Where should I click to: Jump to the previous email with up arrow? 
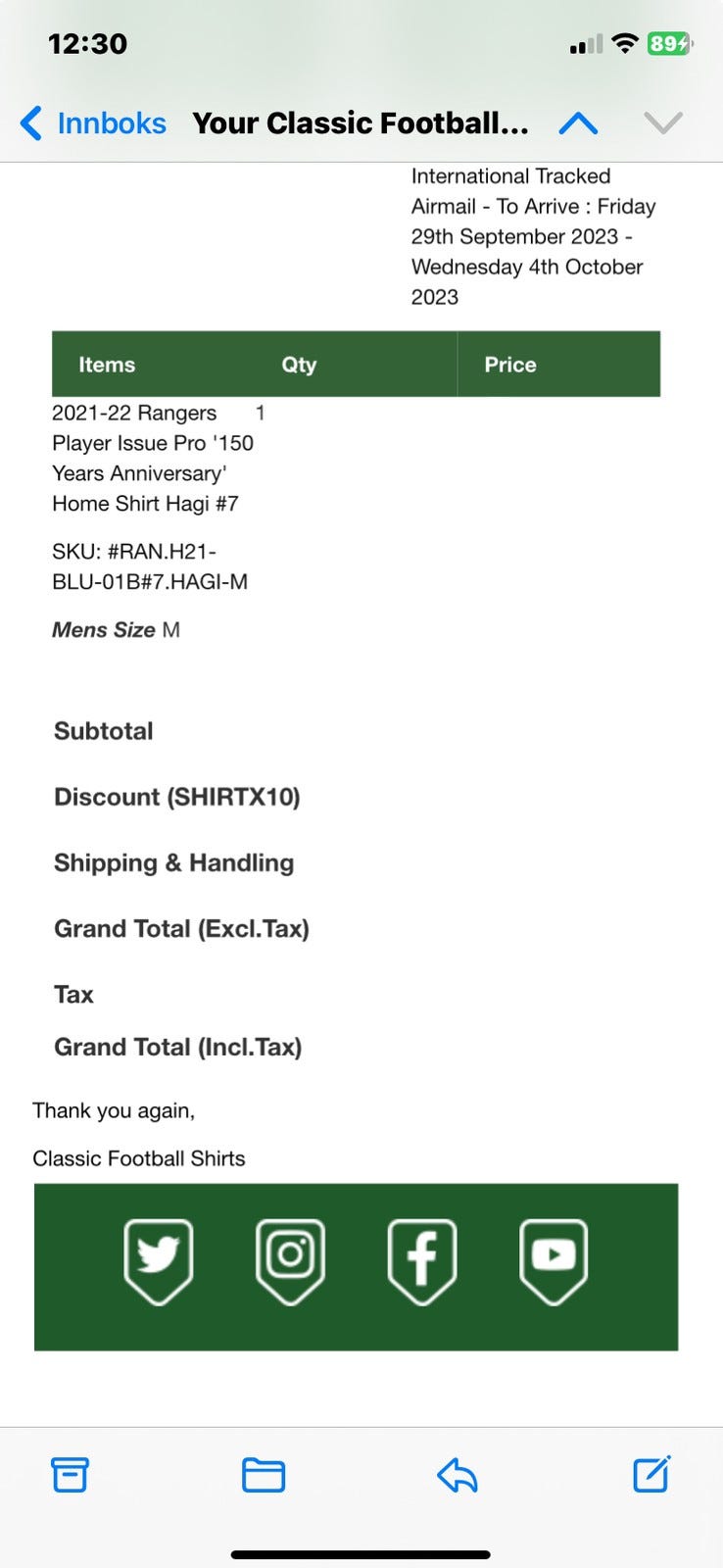coord(578,123)
